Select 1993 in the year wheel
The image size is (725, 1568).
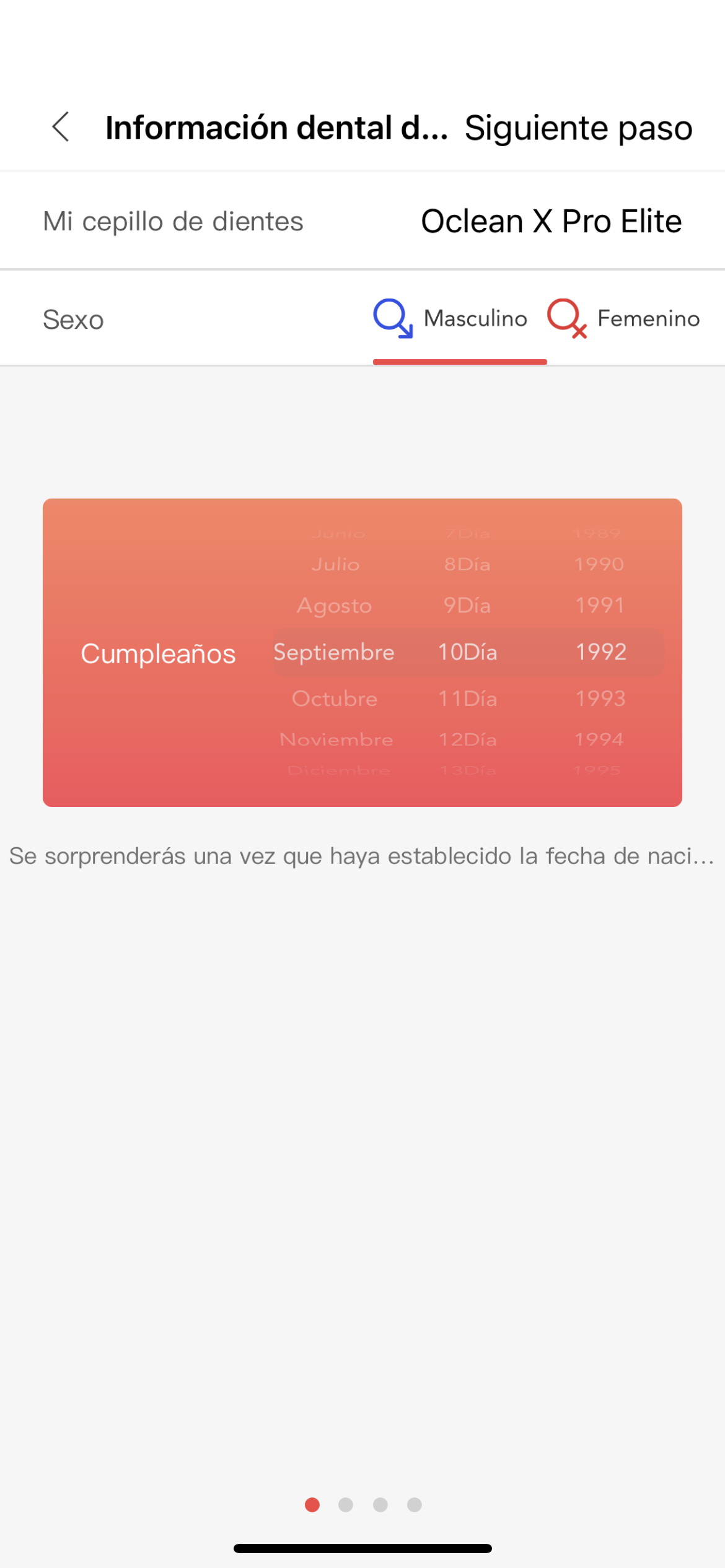tap(600, 699)
